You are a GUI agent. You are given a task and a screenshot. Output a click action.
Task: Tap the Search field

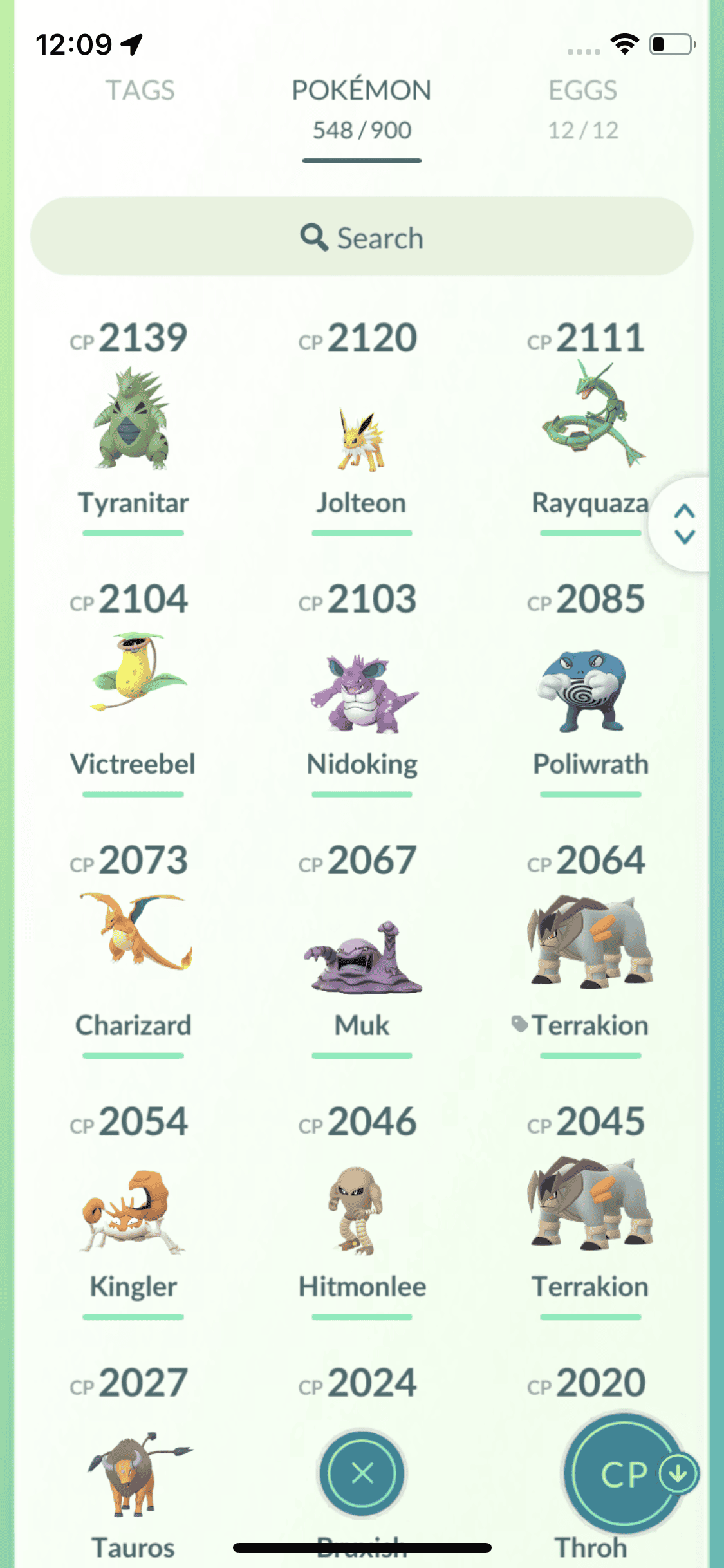(x=362, y=238)
